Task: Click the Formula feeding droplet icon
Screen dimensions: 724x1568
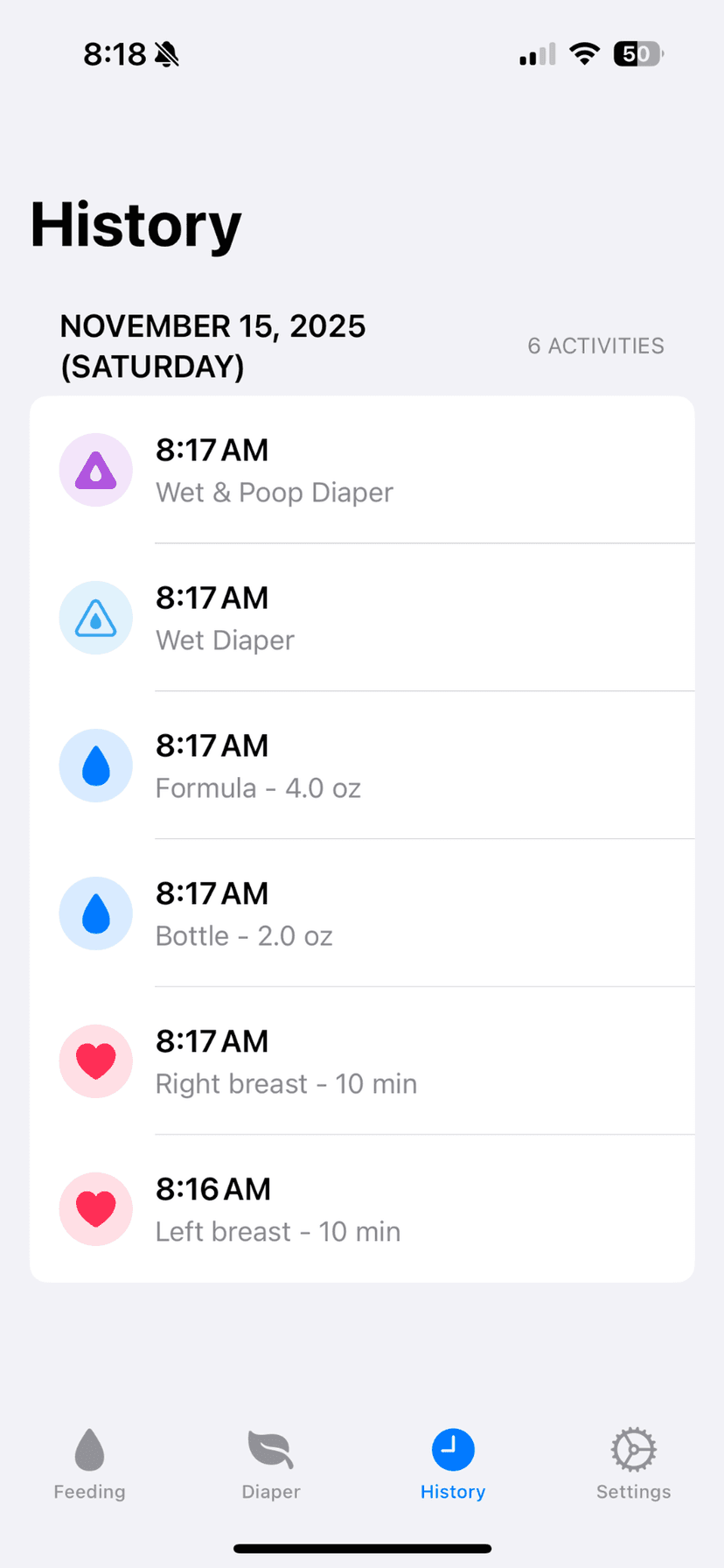Action: coord(95,766)
